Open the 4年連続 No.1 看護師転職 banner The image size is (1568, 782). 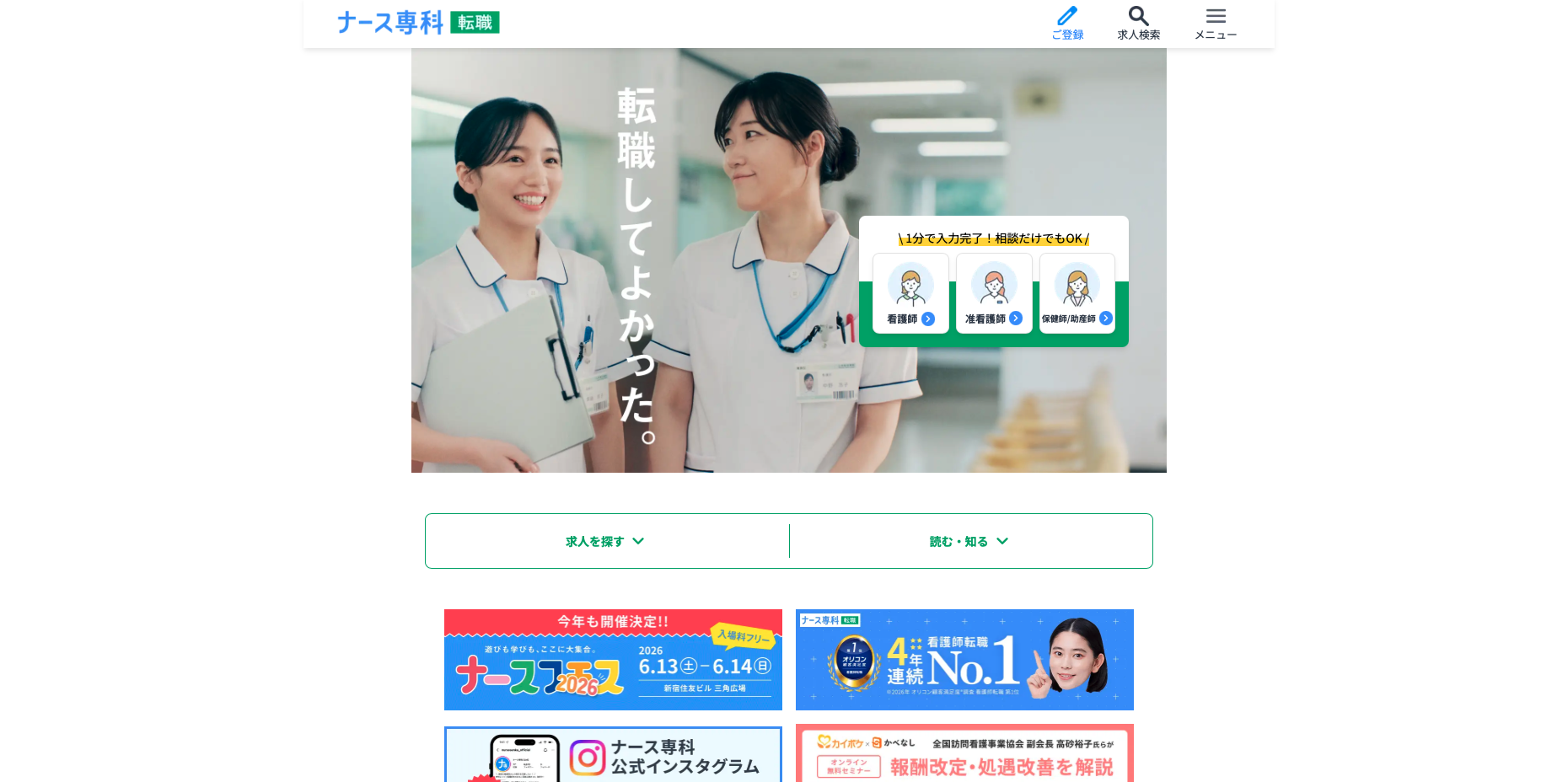(x=964, y=660)
